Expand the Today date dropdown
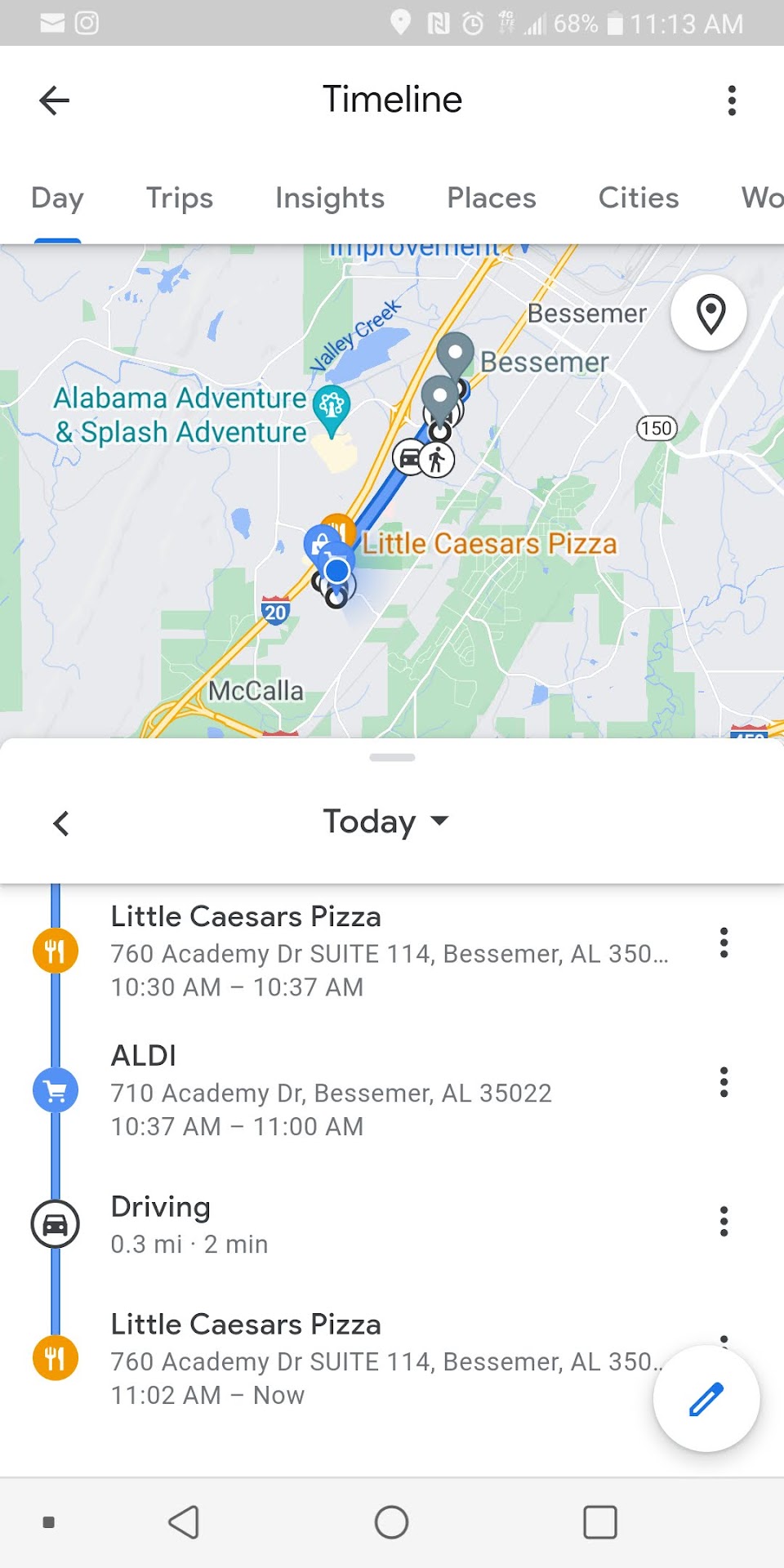 tap(386, 822)
